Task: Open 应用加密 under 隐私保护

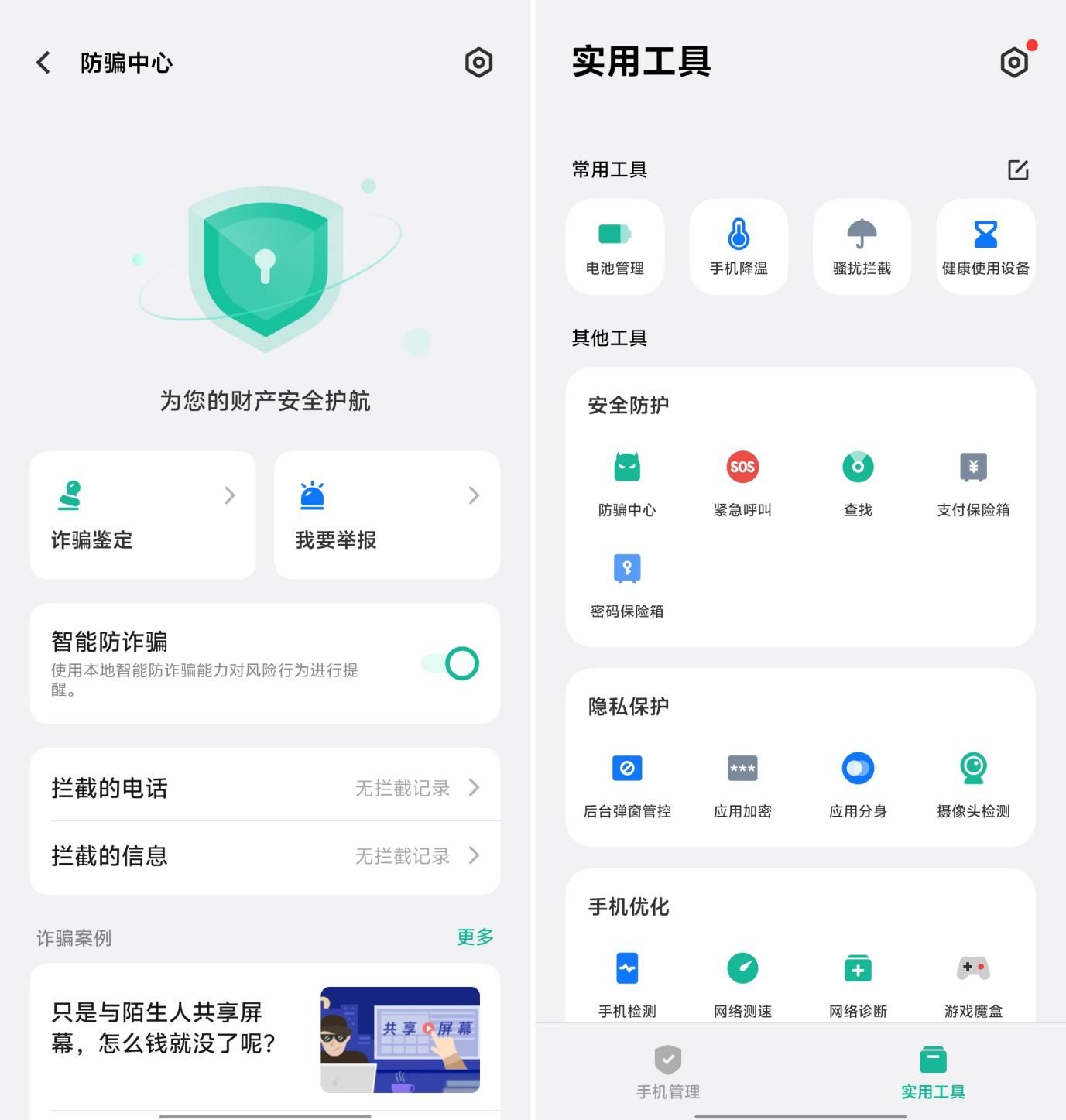Action: pos(742,783)
